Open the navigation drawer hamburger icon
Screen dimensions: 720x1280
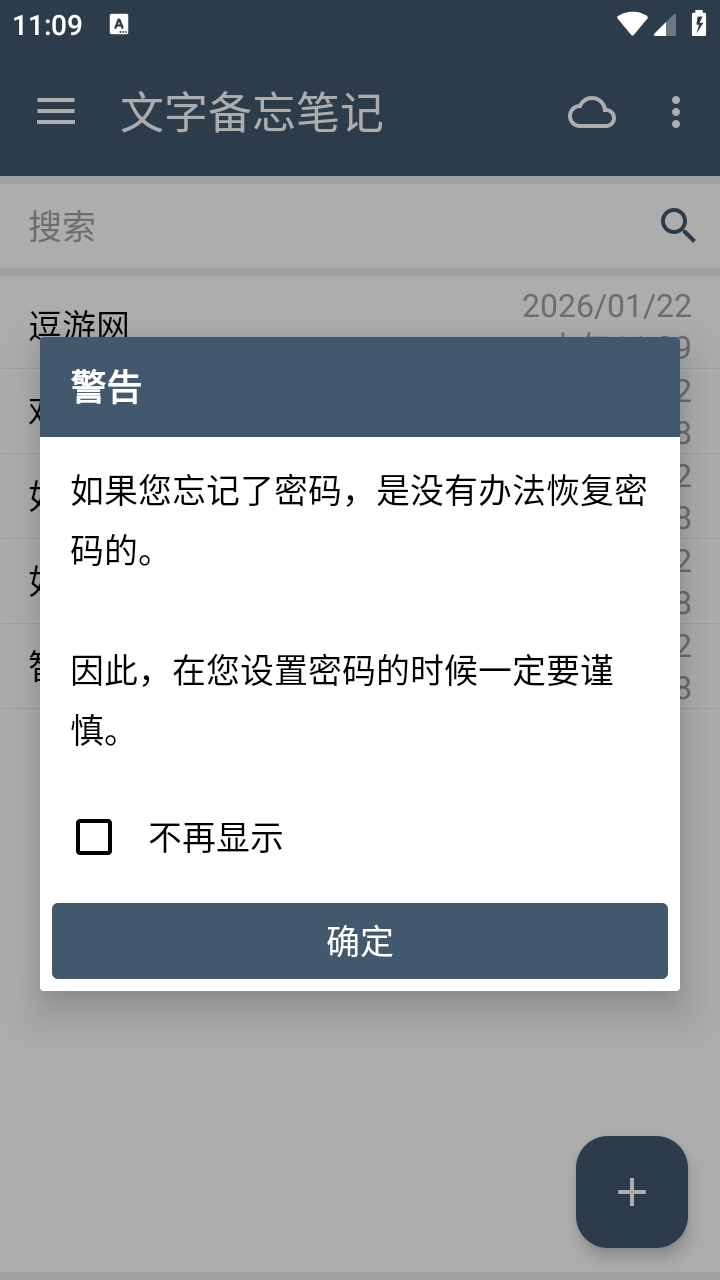pyautogui.click(x=56, y=112)
